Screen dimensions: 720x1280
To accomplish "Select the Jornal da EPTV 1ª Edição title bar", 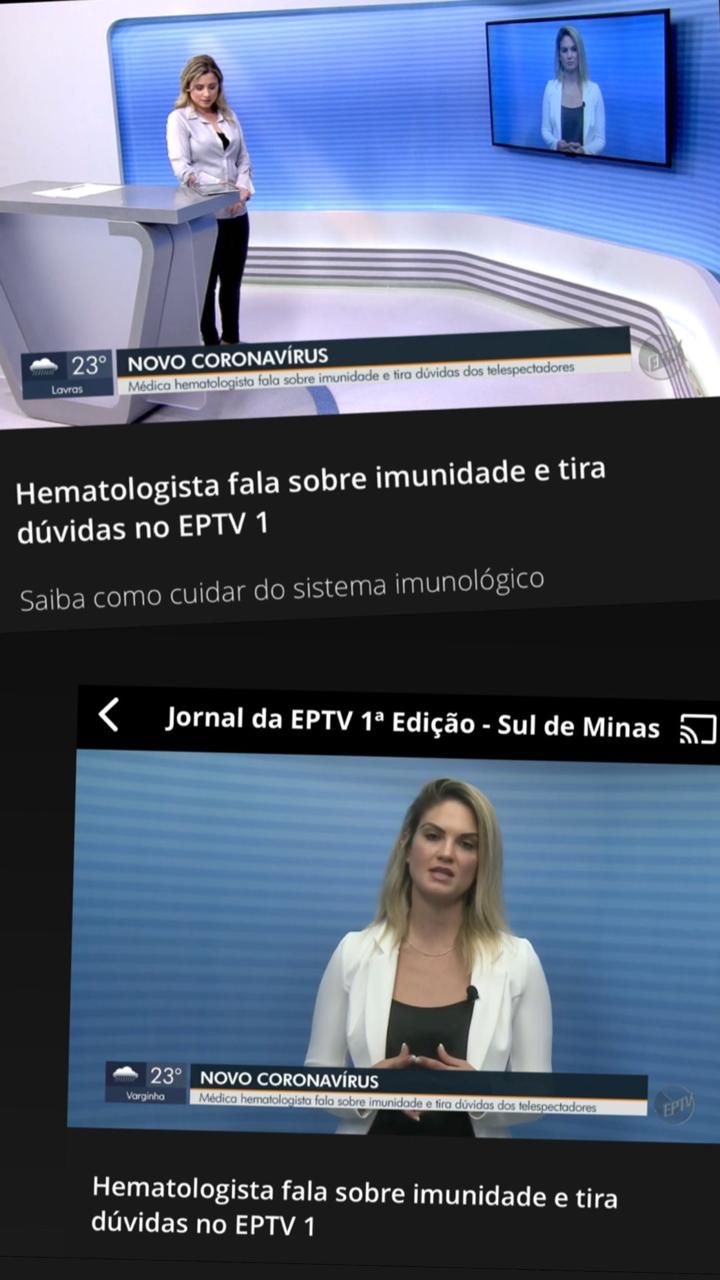I will click(412, 717).
